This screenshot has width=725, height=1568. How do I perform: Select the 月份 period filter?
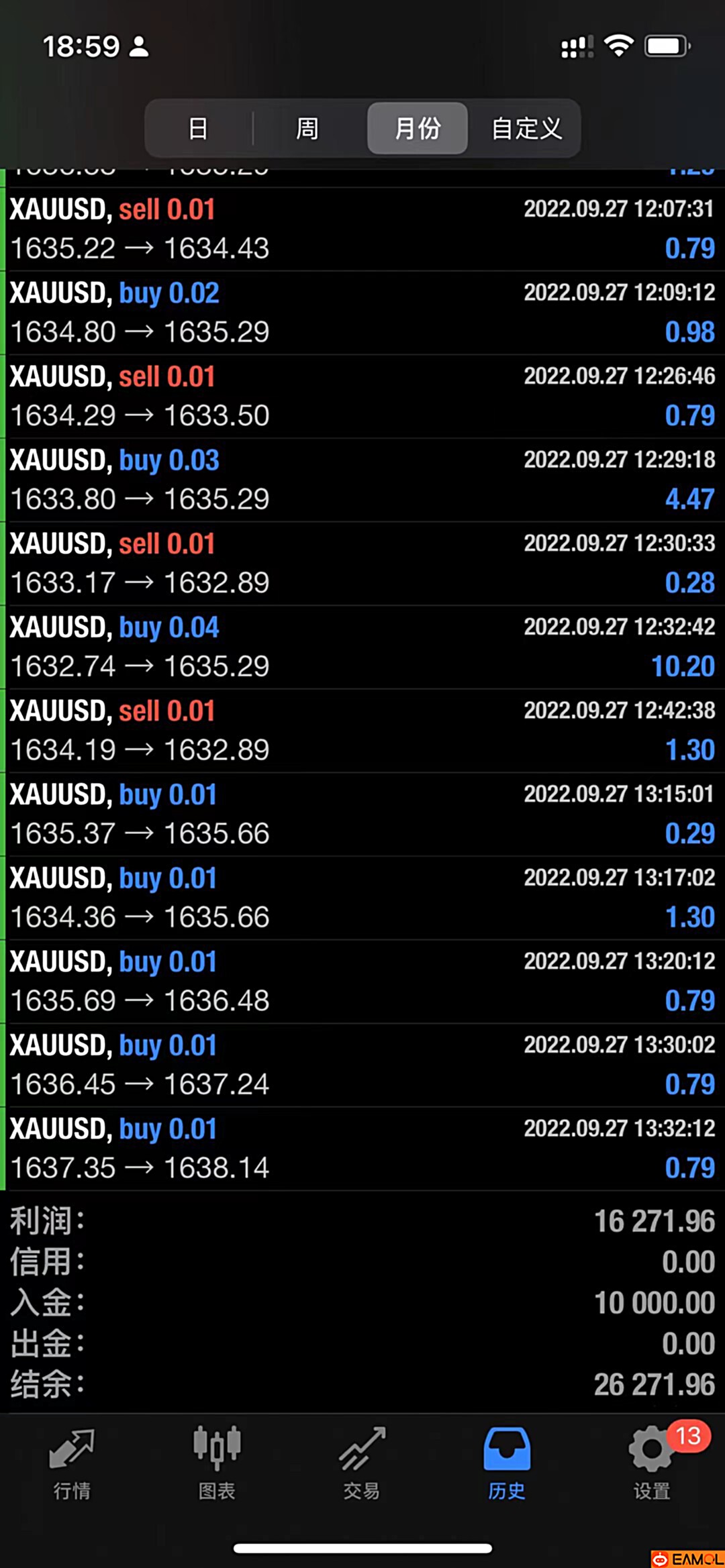[418, 127]
